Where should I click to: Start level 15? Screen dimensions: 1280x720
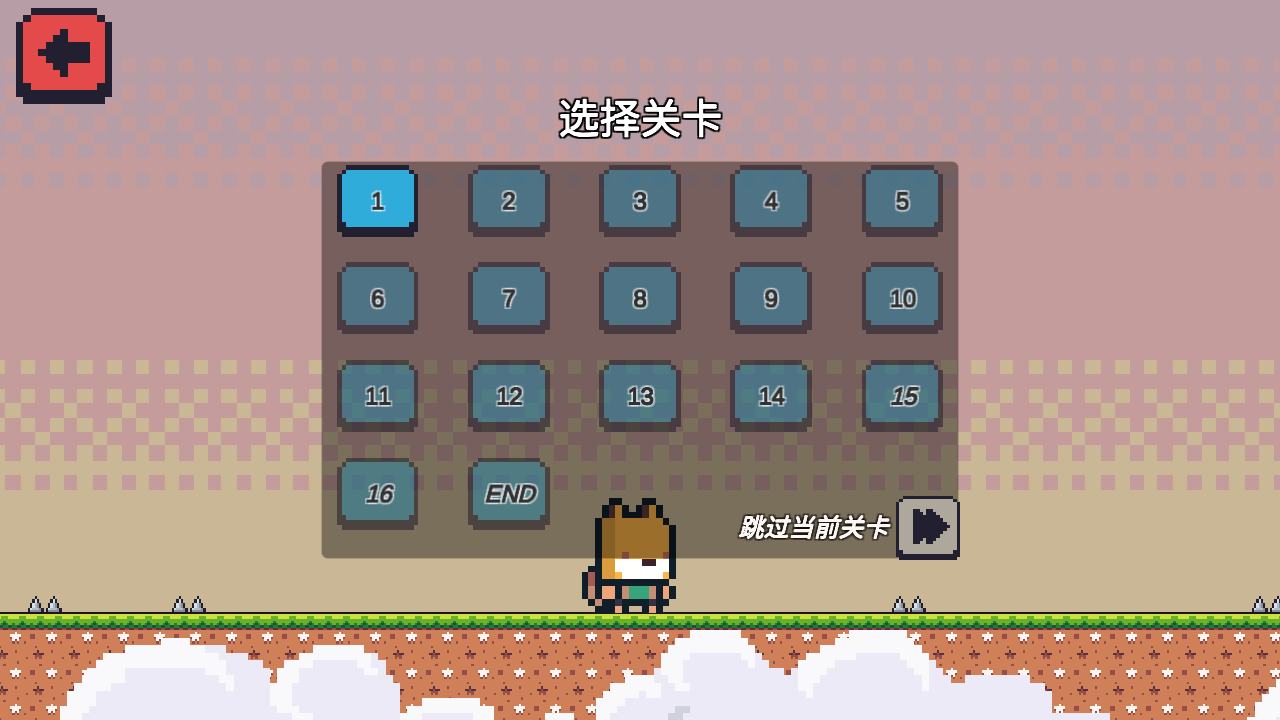pos(902,396)
